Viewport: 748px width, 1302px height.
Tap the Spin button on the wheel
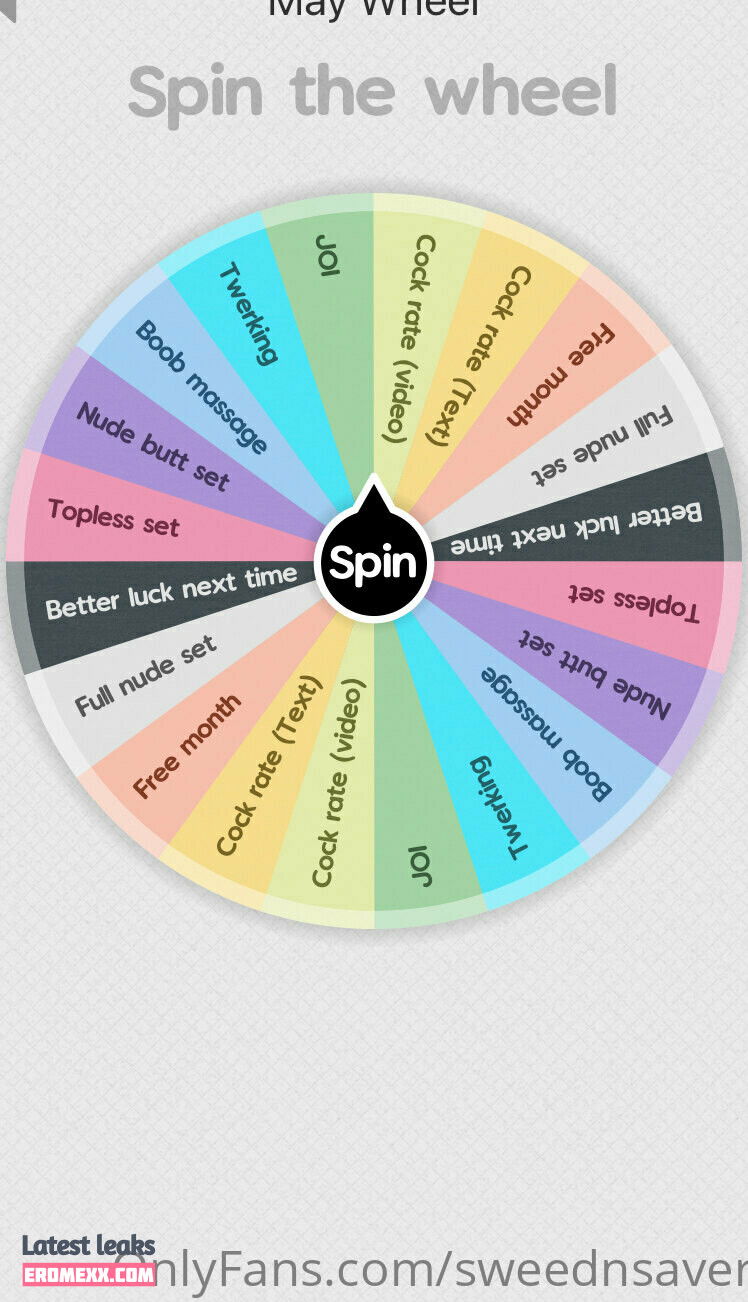tap(374, 563)
